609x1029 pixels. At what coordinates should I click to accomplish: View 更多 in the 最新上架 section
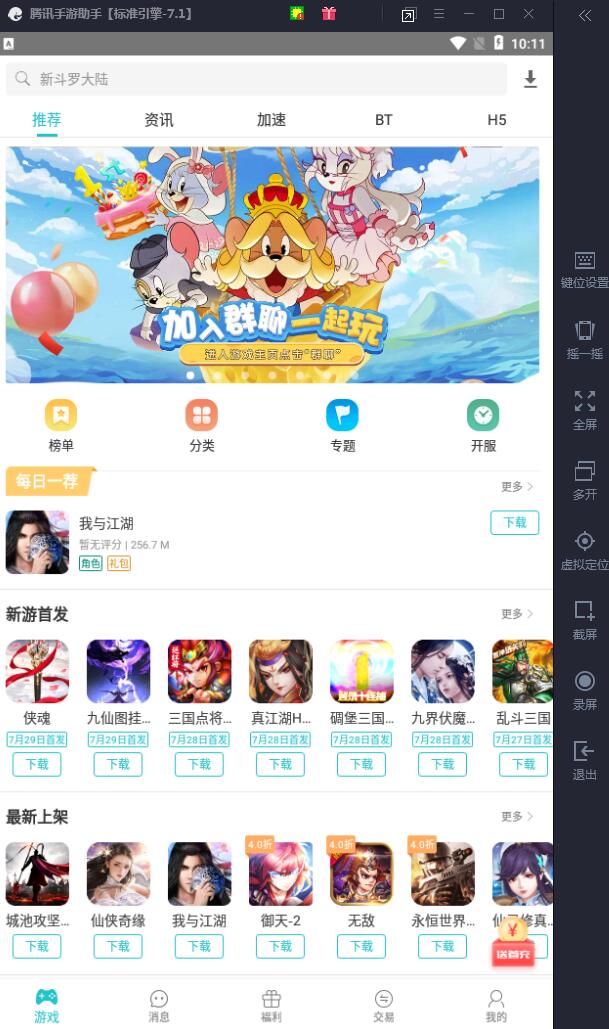pyautogui.click(x=517, y=816)
